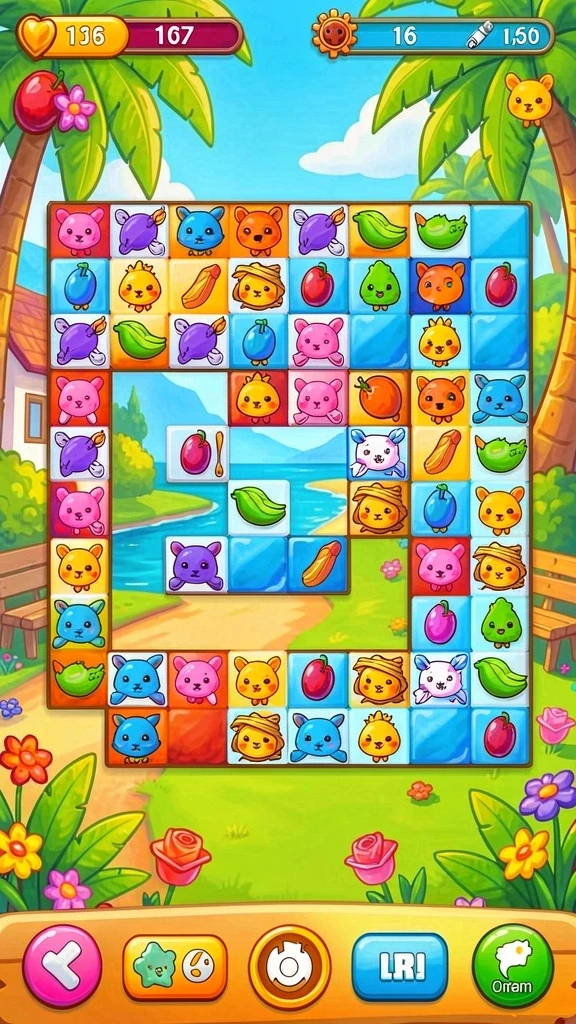Tap the orange fruit tile on the board
This screenshot has height=1024, width=576.
pyautogui.click(x=378, y=398)
